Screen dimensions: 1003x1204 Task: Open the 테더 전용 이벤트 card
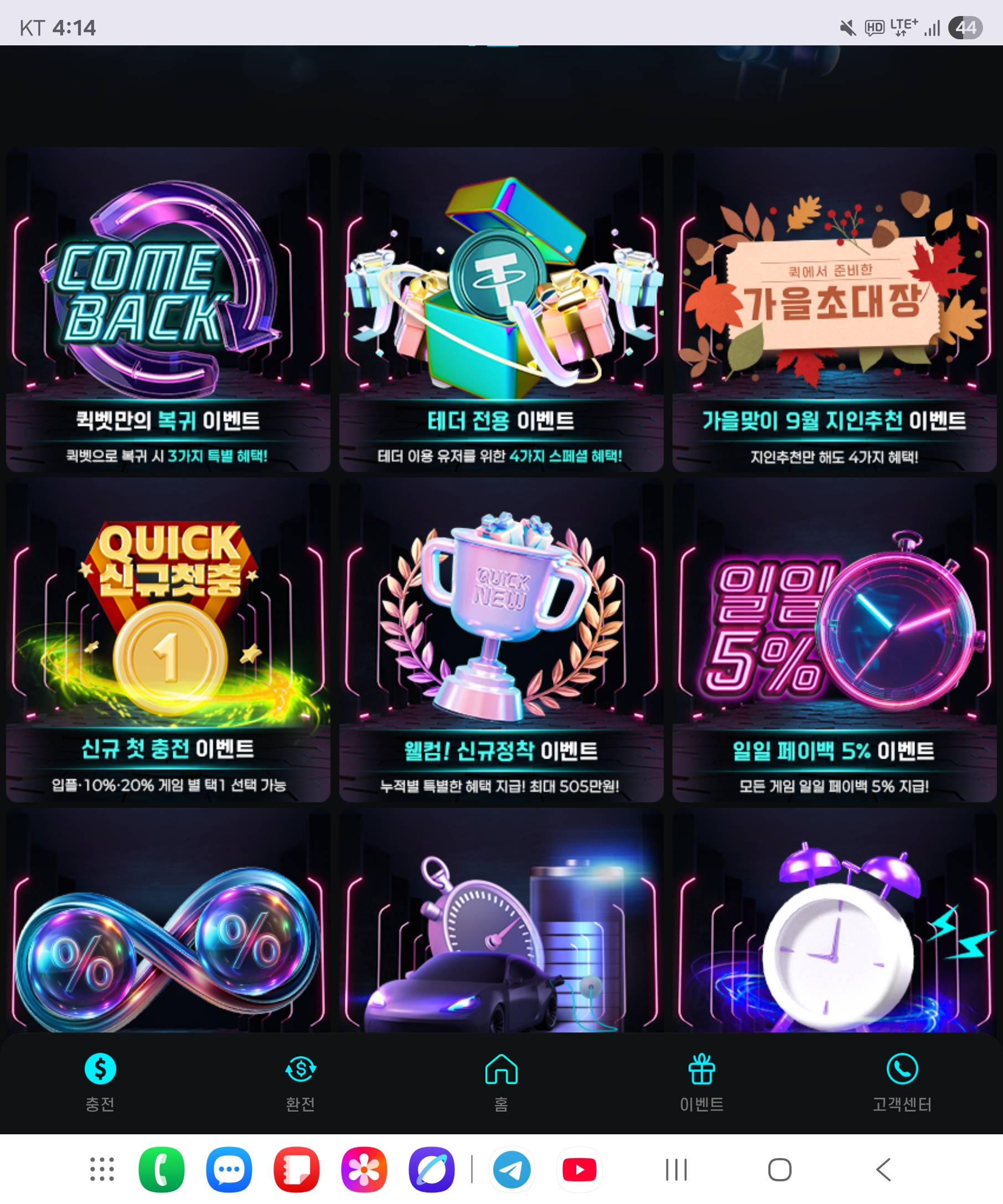tap(500, 310)
